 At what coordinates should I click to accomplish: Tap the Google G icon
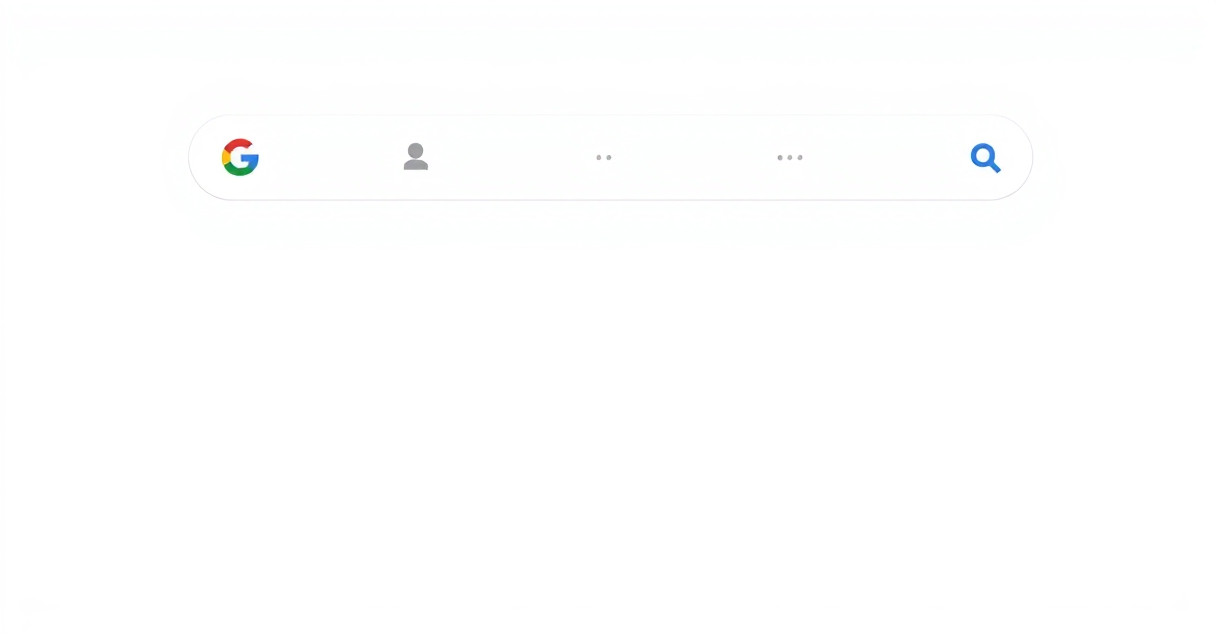pyautogui.click(x=240, y=157)
